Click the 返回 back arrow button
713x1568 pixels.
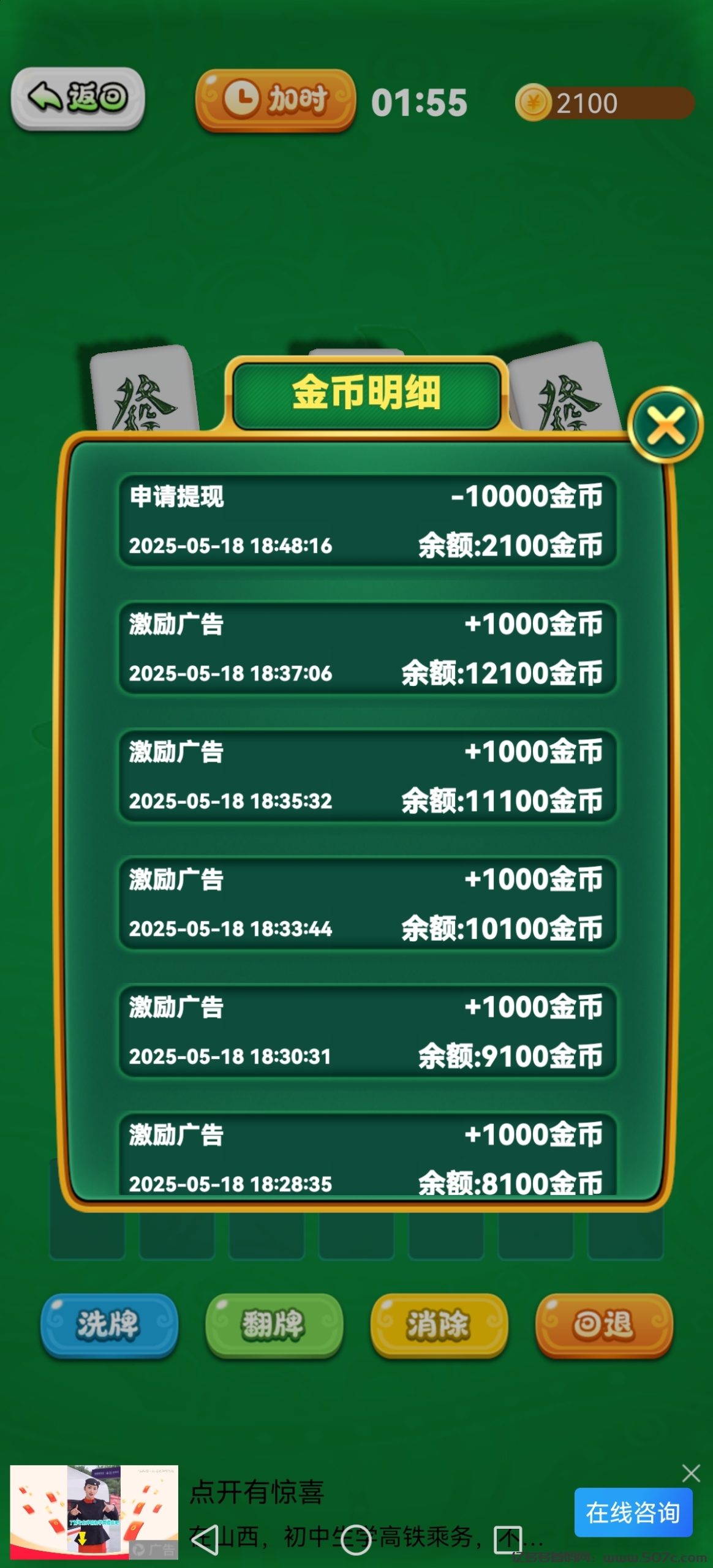(77, 101)
